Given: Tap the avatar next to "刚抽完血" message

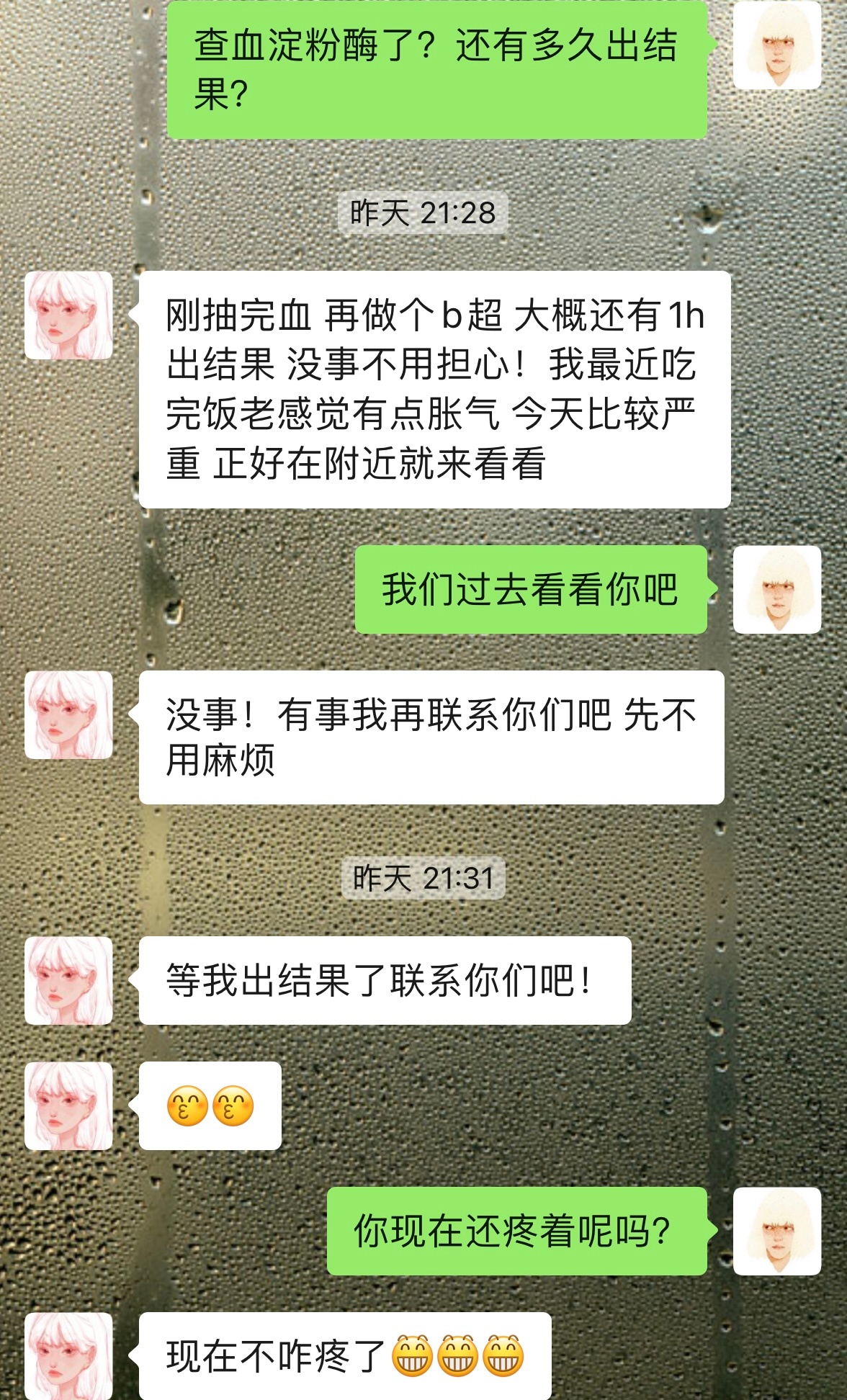Looking at the screenshot, I should coord(69,315).
